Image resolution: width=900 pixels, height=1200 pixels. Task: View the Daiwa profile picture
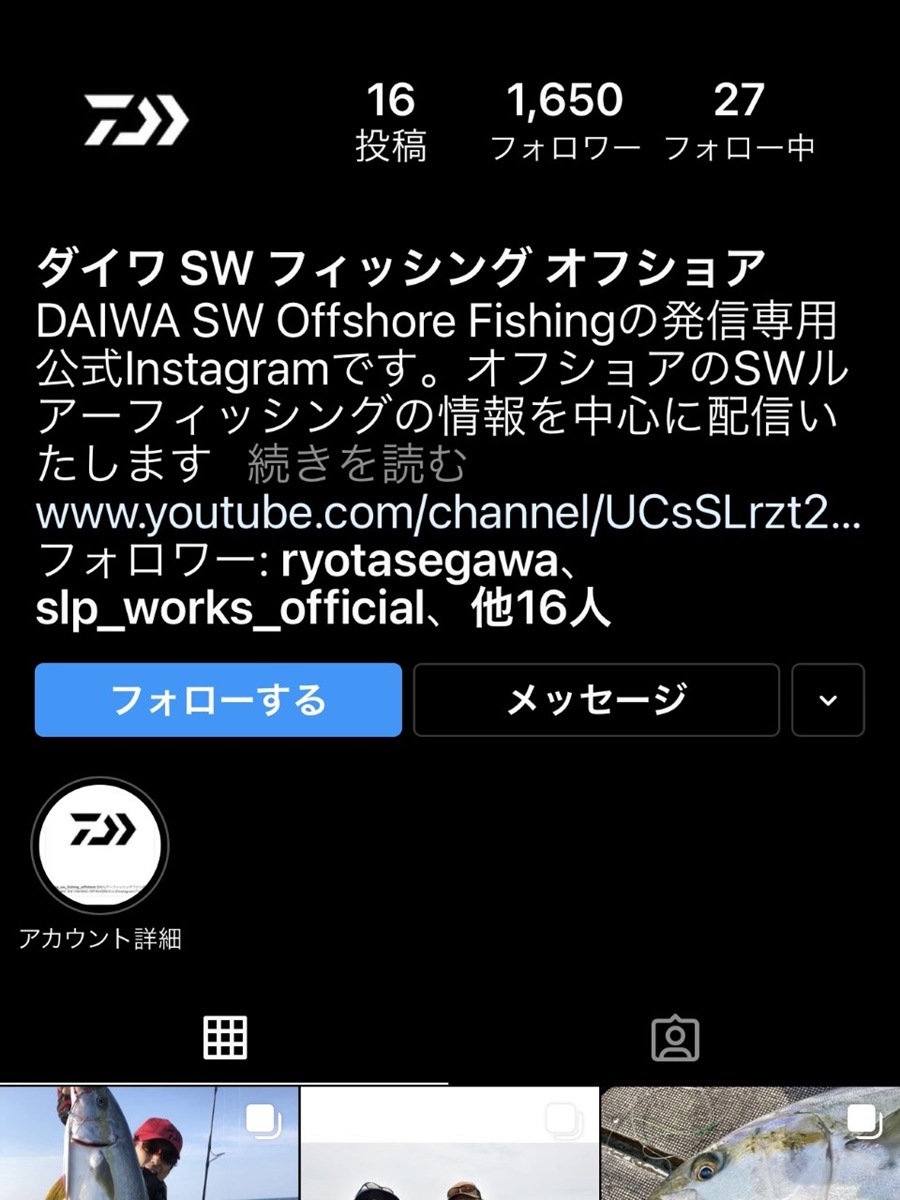136,122
